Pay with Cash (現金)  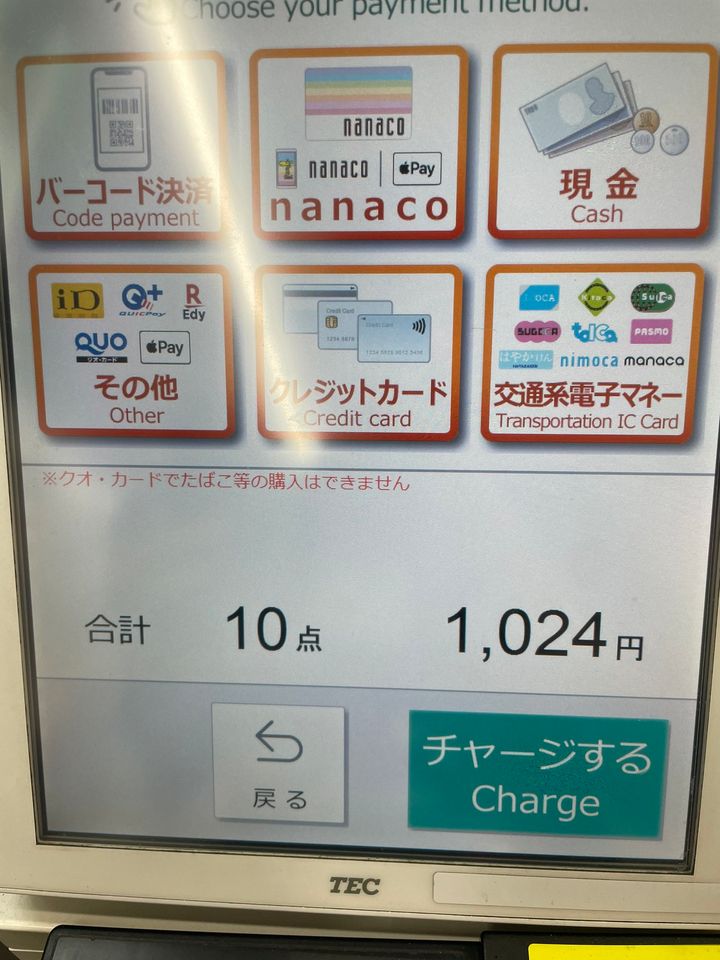(x=596, y=142)
